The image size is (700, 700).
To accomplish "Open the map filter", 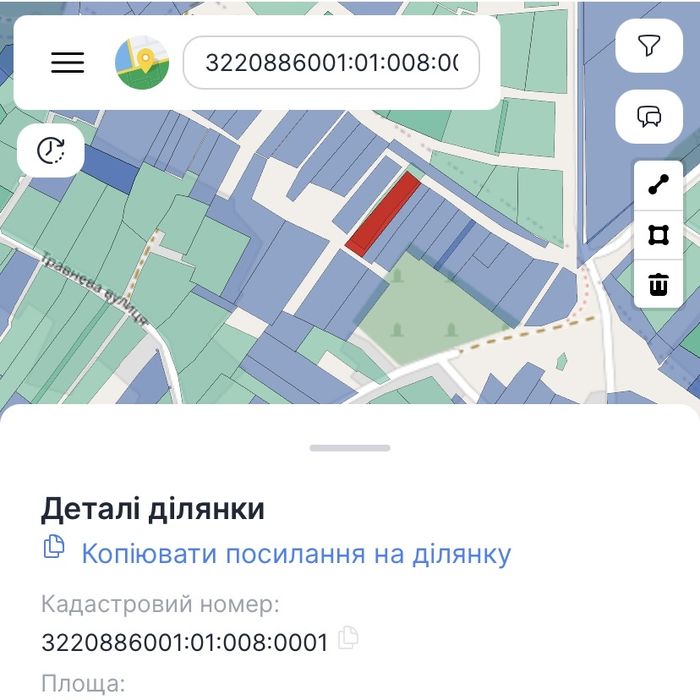I will (x=649, y=46).
